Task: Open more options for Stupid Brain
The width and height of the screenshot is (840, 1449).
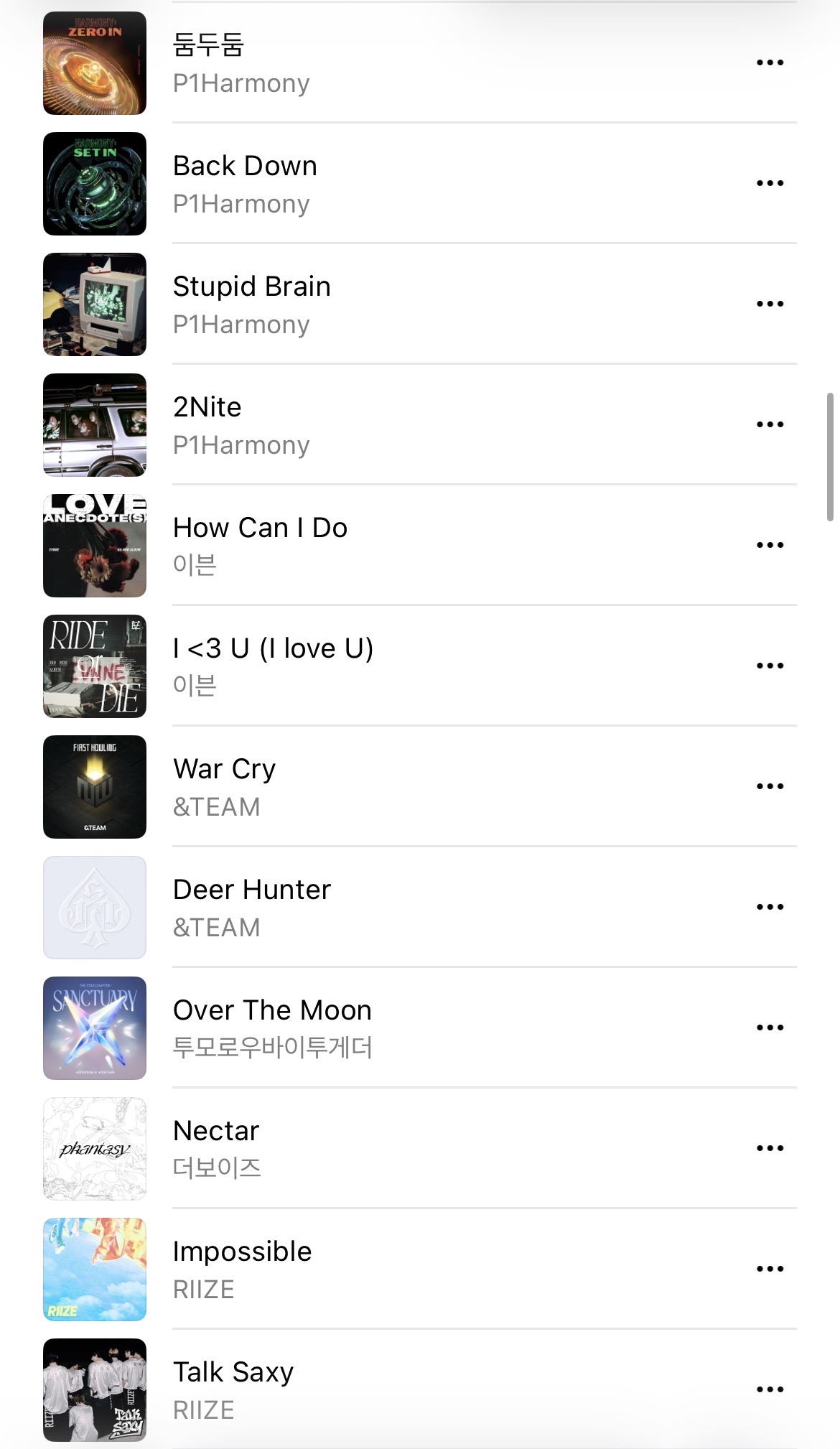Action: point(770,304)
